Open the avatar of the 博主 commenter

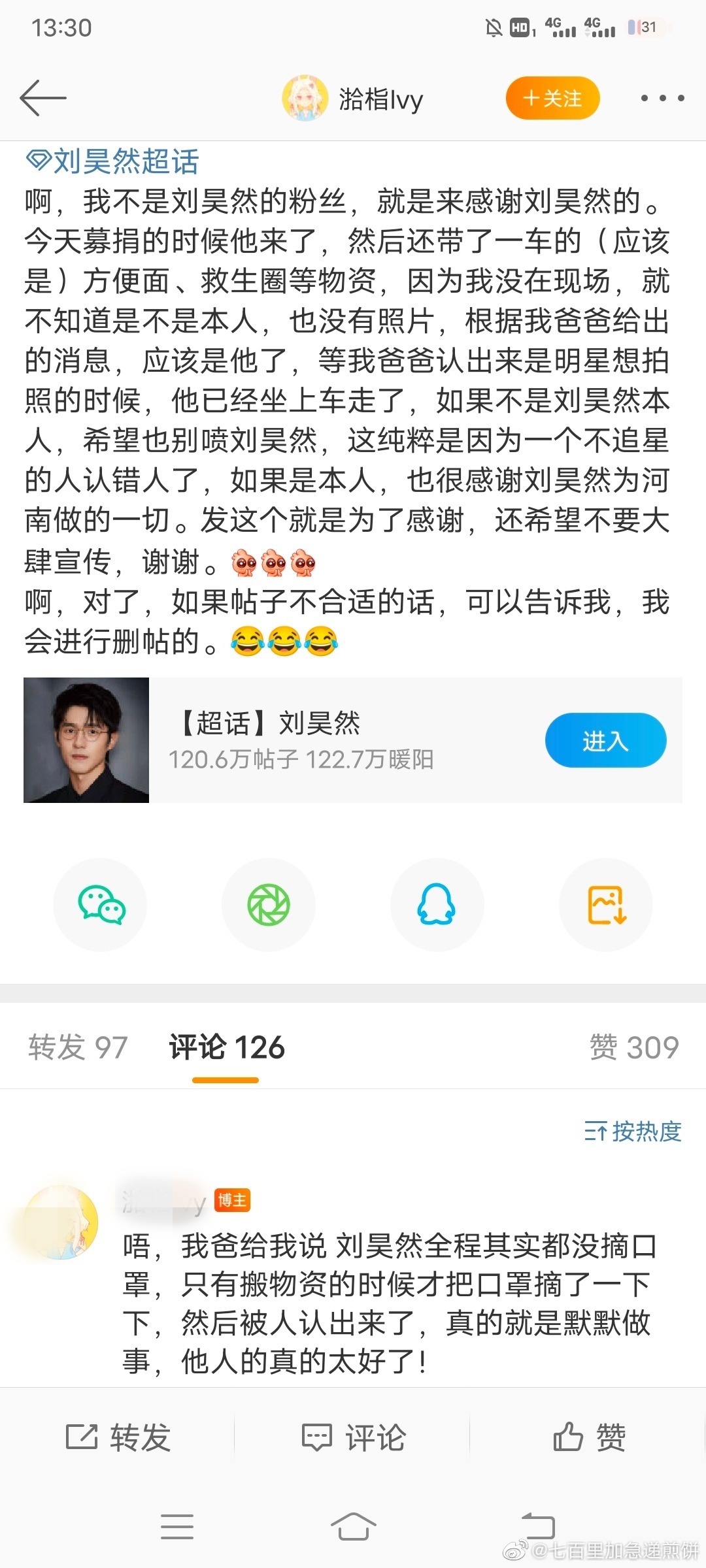(61, 1222)
